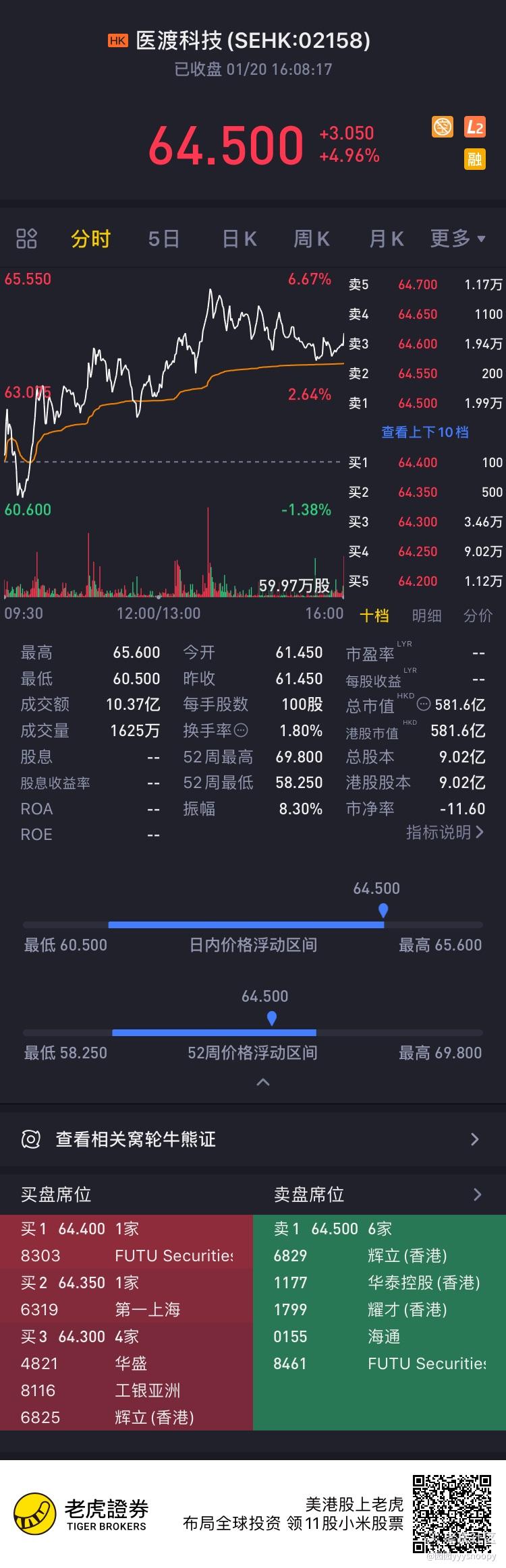Open 查看相关窝轮牛熊证 row
Viewport: 506px width, 1568px height.
click(x=253, y=1139)
